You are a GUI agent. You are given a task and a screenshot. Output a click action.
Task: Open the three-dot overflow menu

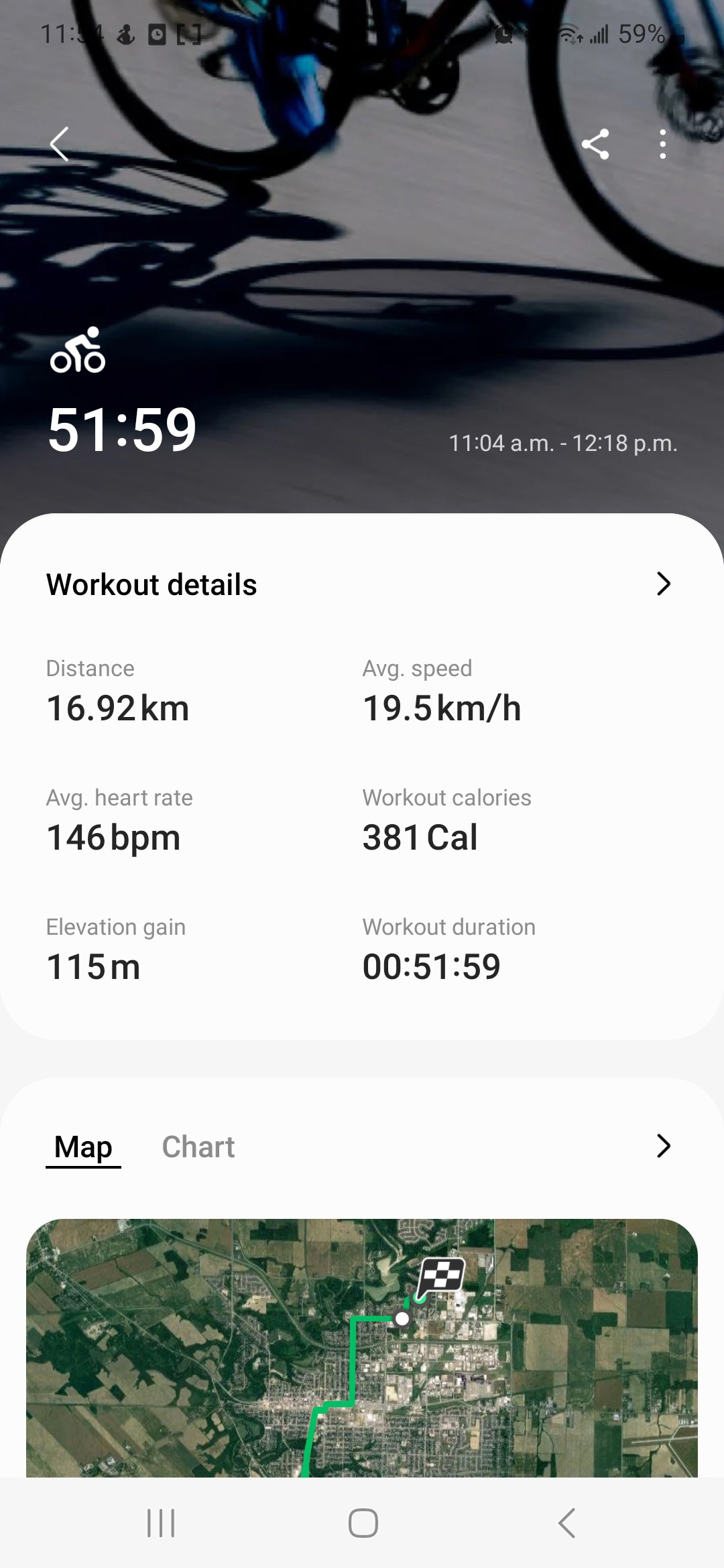[662, 144]
